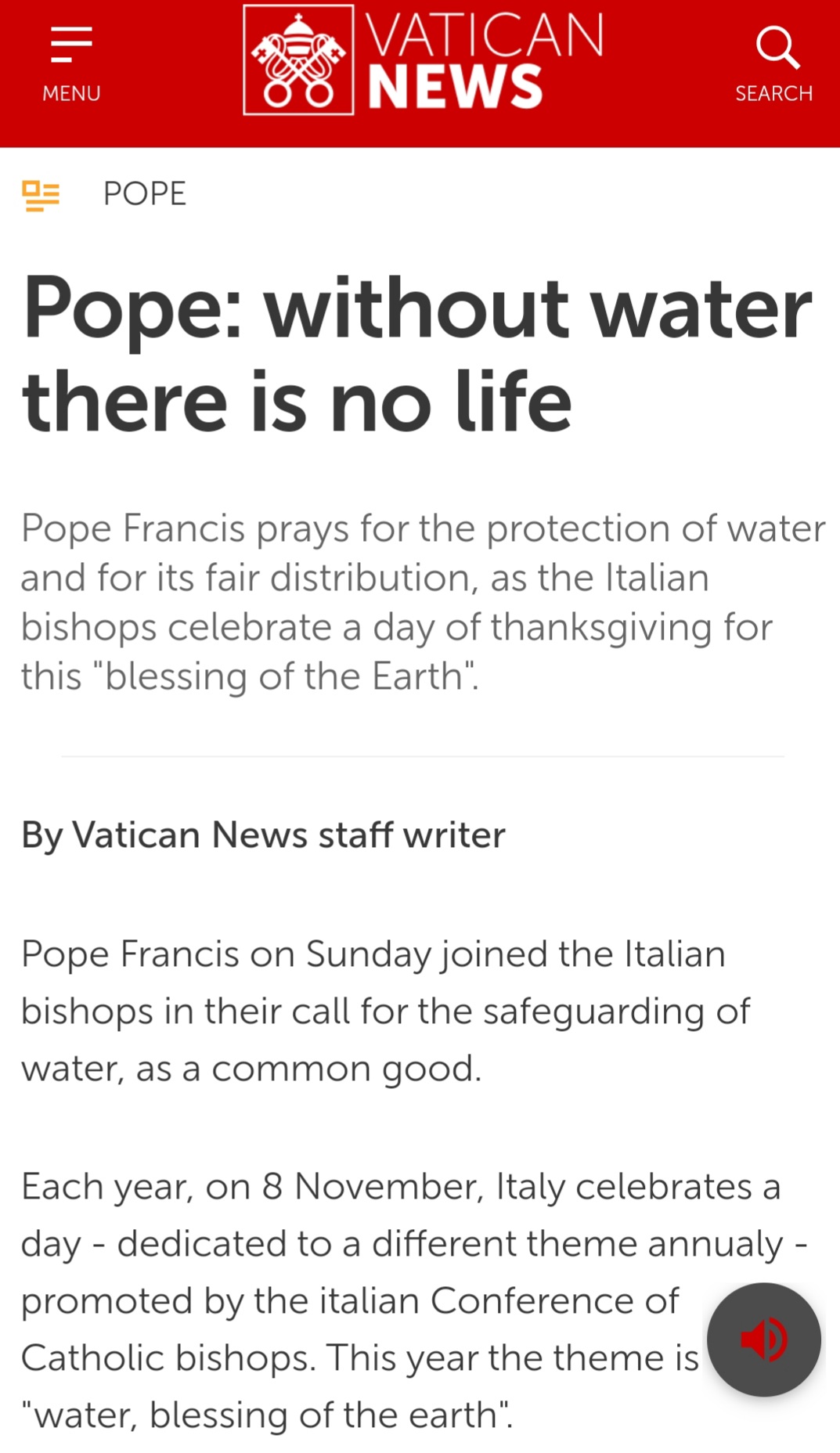The width and height of the screenshot is (840, 1453).
Task: Open the Pope section link
Action: 145,193
